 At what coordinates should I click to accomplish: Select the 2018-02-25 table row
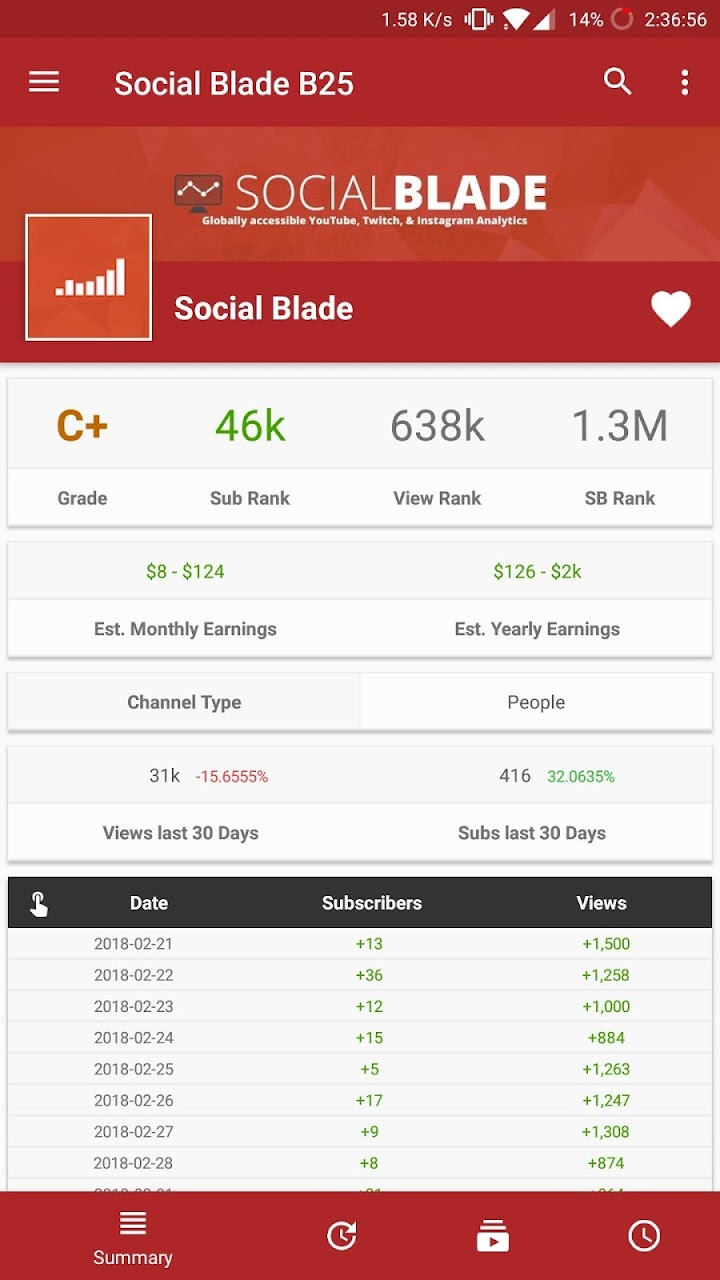point(360,1068)
